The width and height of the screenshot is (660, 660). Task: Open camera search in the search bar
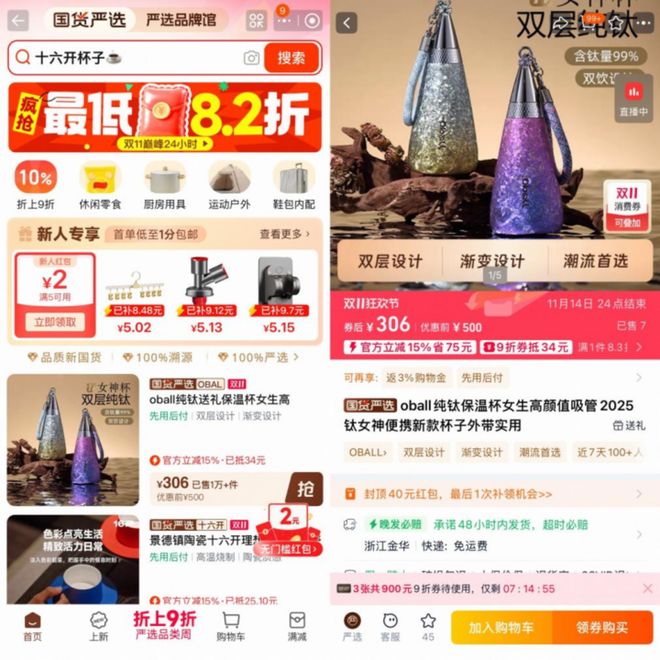[x=251, y=58]
